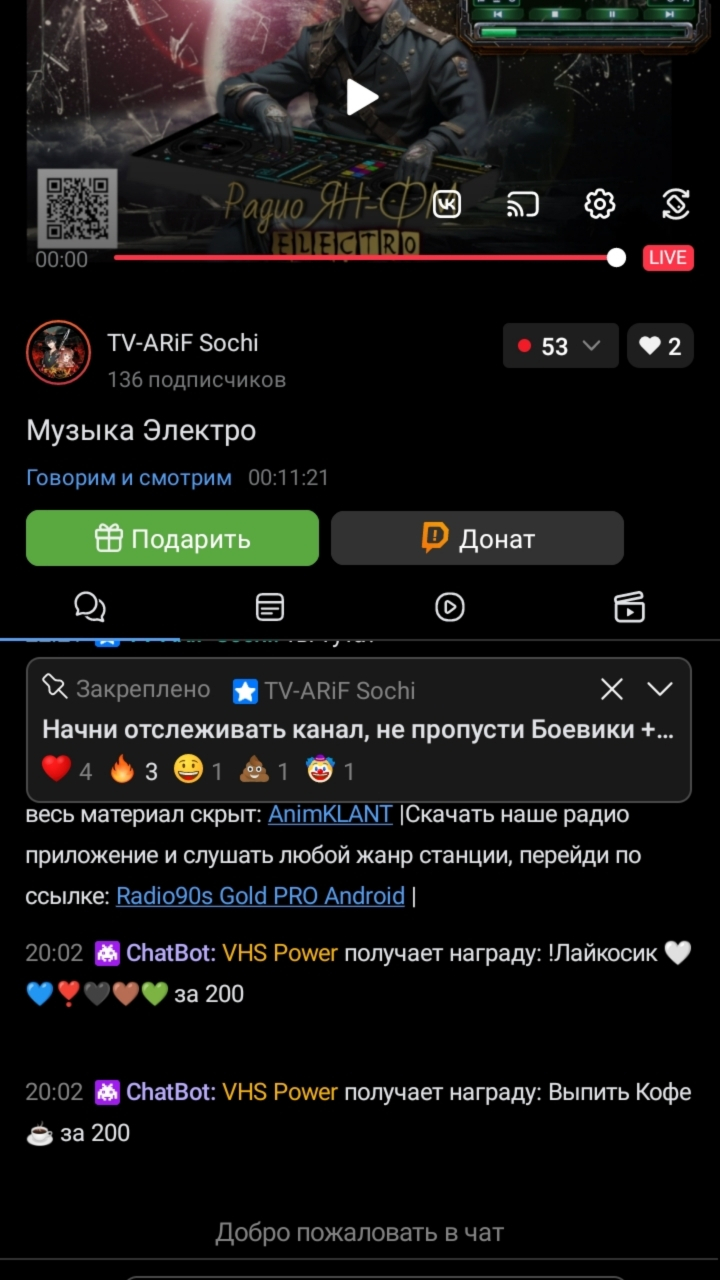Send a donation via the Донат button
The width and height of the screenshot is (720, 1280).
(x=477, y=539)
